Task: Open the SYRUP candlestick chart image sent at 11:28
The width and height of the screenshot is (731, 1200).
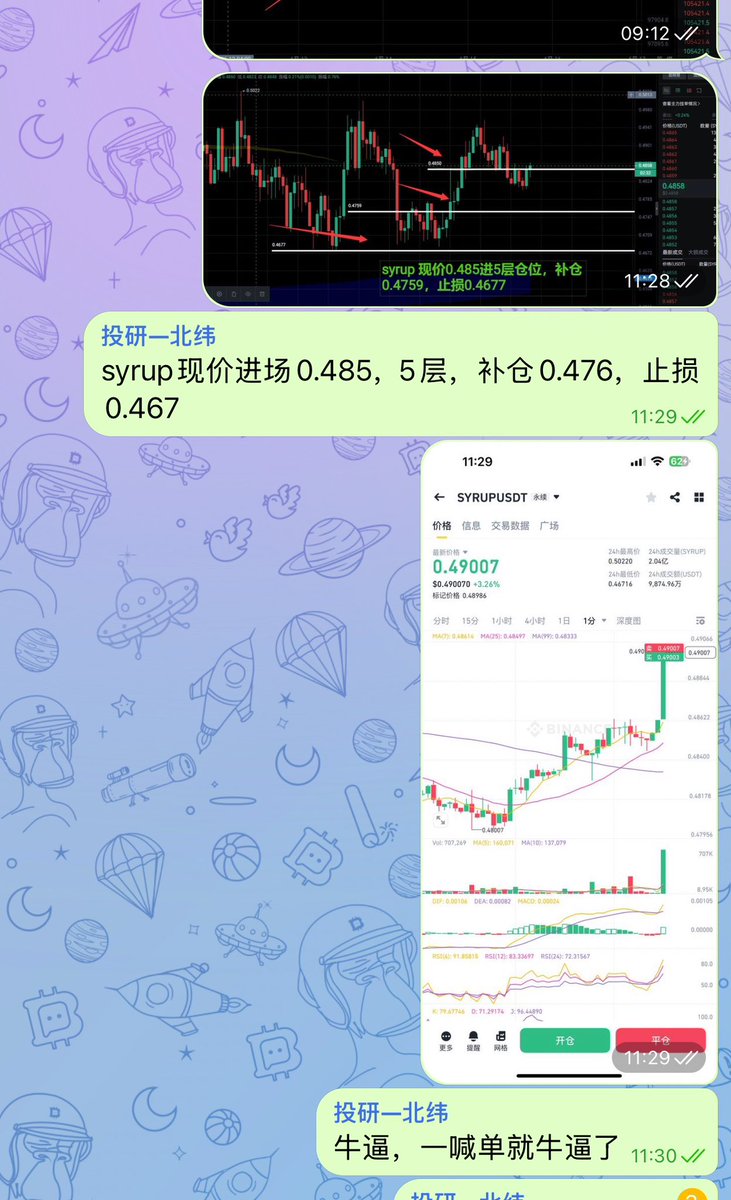Action: coord(460,190)
